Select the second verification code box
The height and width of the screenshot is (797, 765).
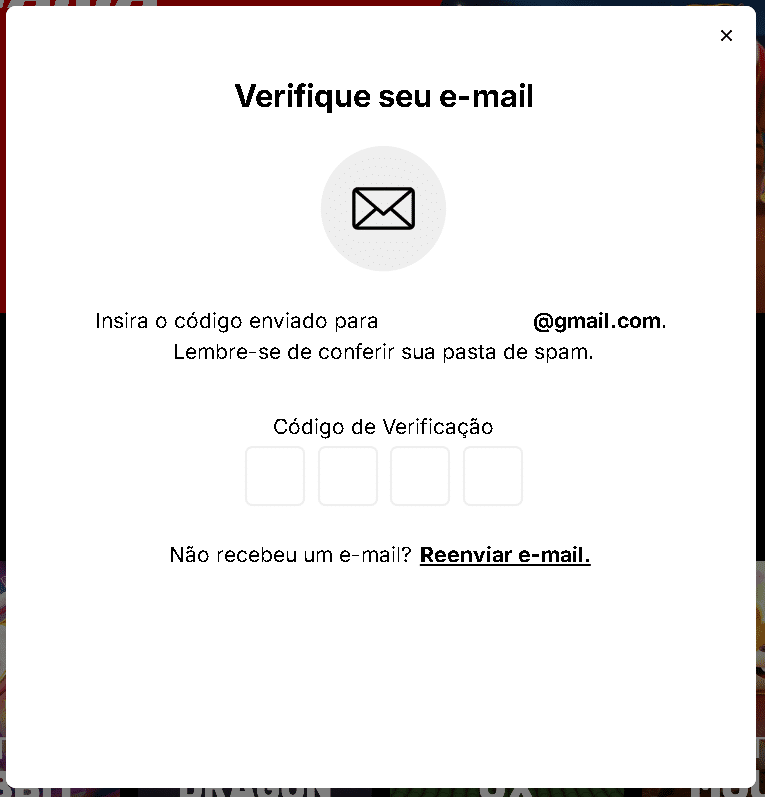(x=348, y=476)
